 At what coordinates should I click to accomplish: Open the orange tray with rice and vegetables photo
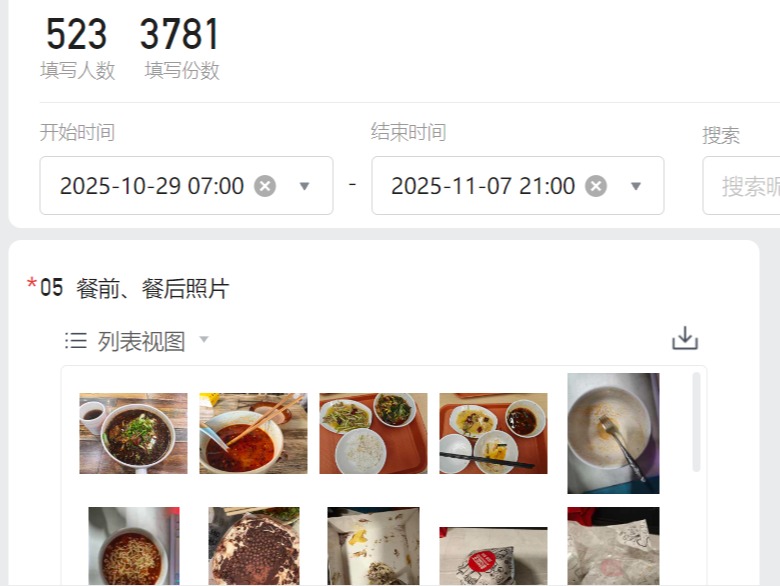coord(373,433)
